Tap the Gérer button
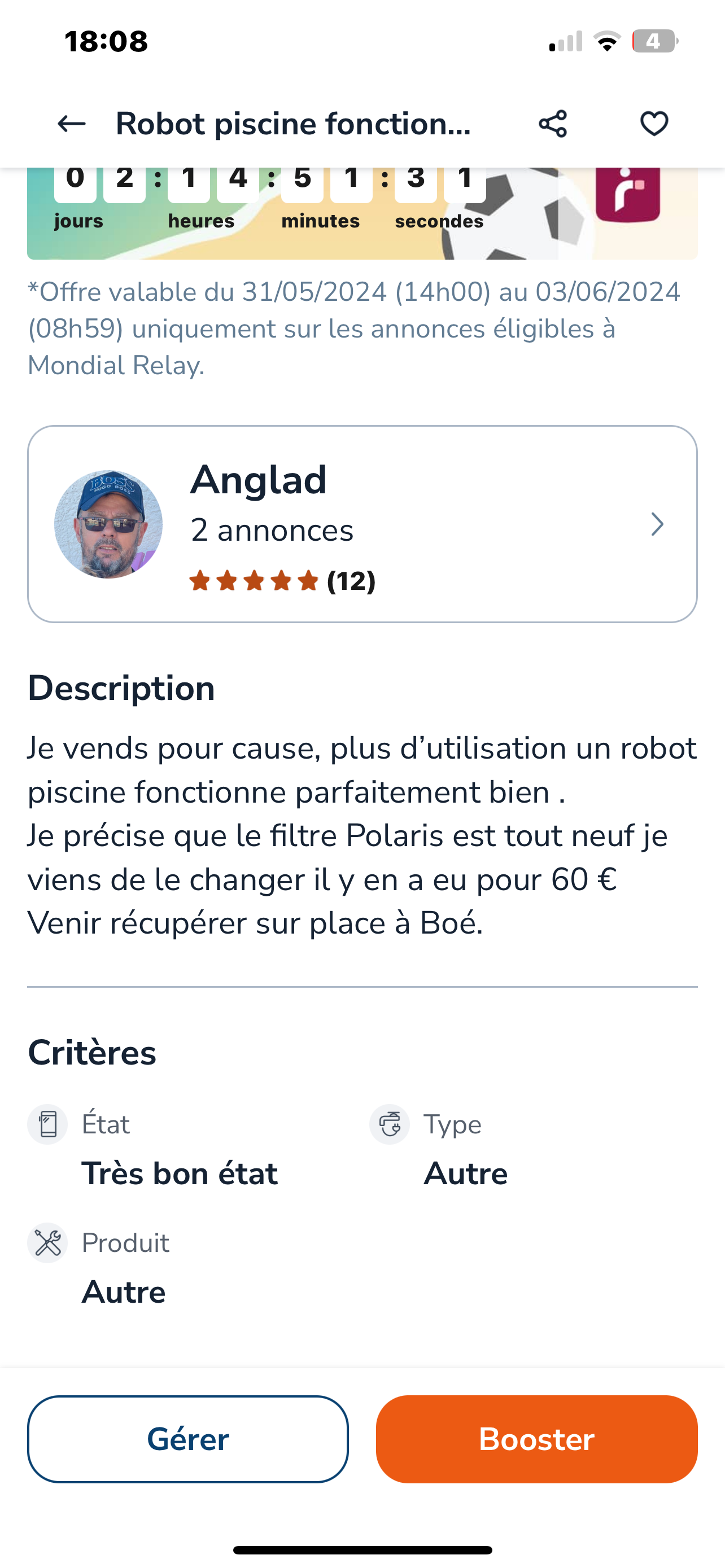The height and width of the screenshot is (1568, 725). point(187,1439)
